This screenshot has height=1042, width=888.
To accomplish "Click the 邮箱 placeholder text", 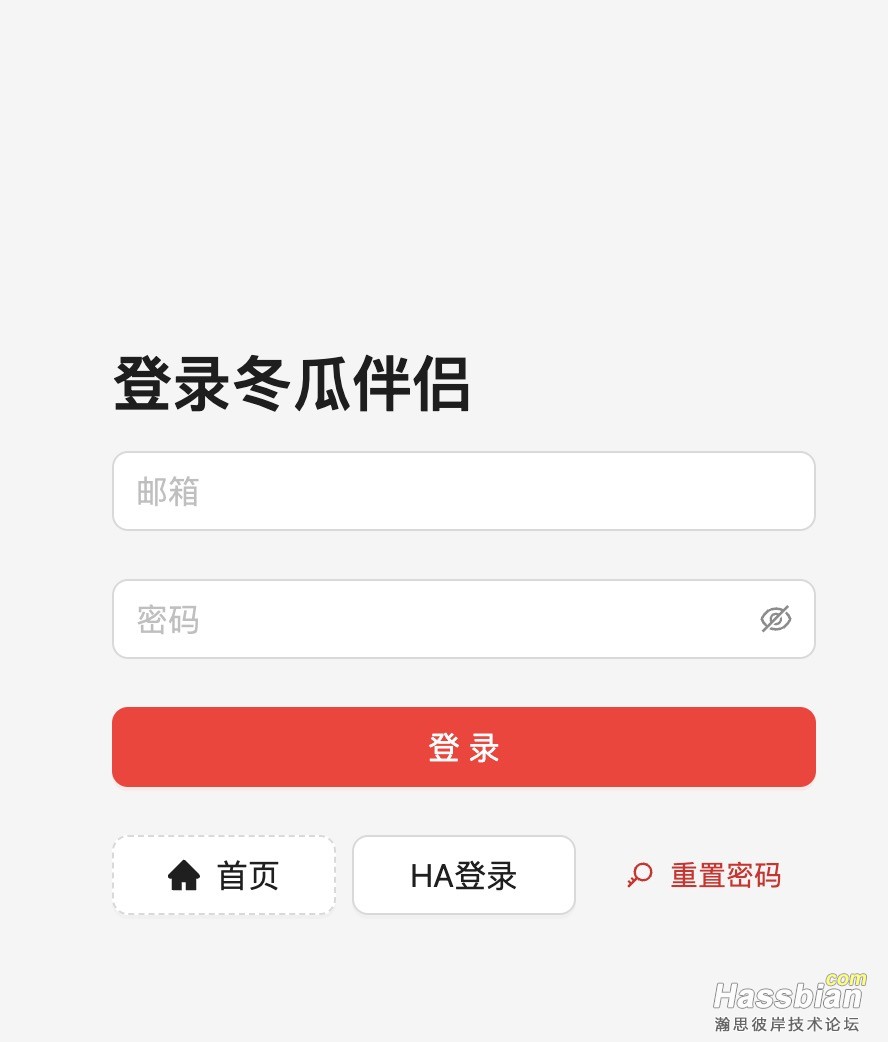I will [x=167, y=491].
